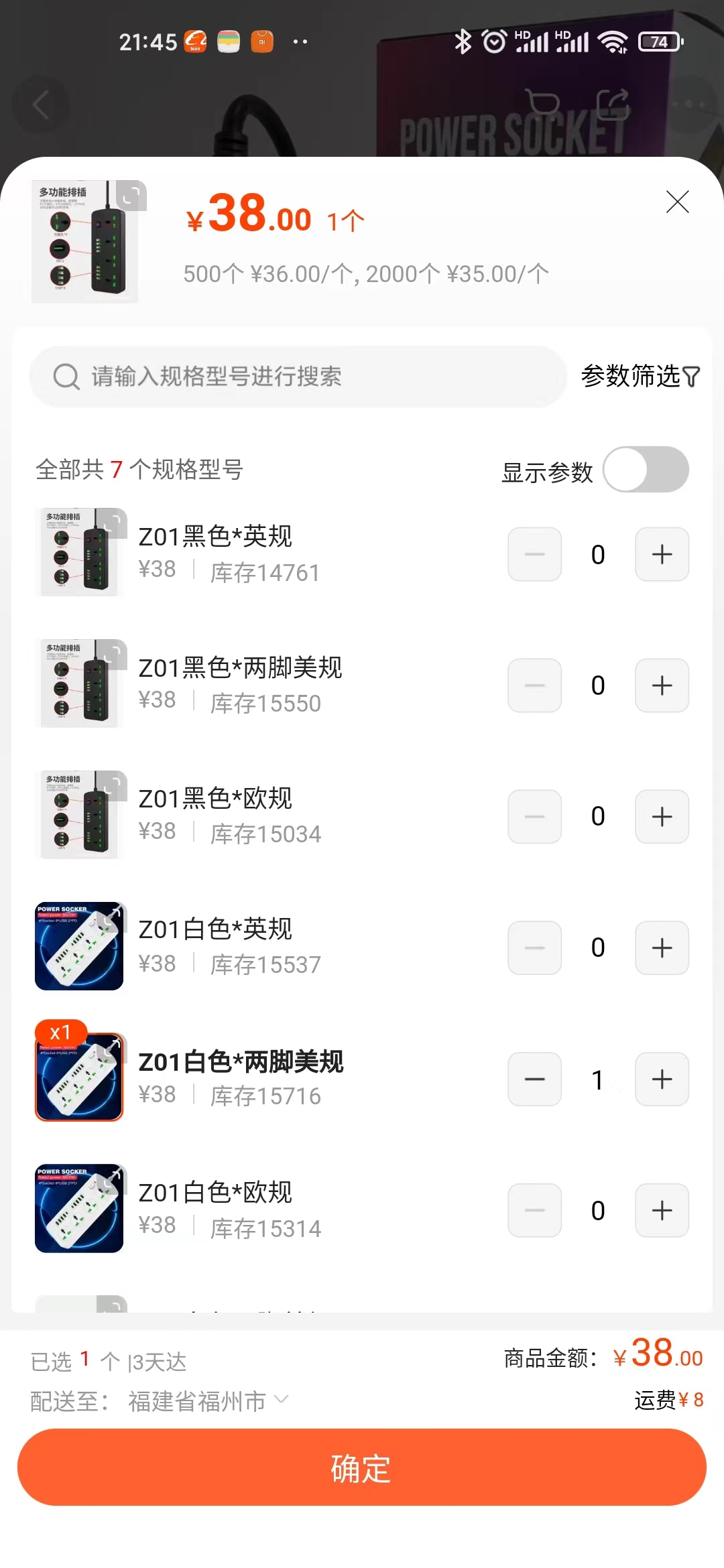Screen dimensions: 724x1568
Task: Add one Z01白色*英规
Action: click(x=662, y=948)
